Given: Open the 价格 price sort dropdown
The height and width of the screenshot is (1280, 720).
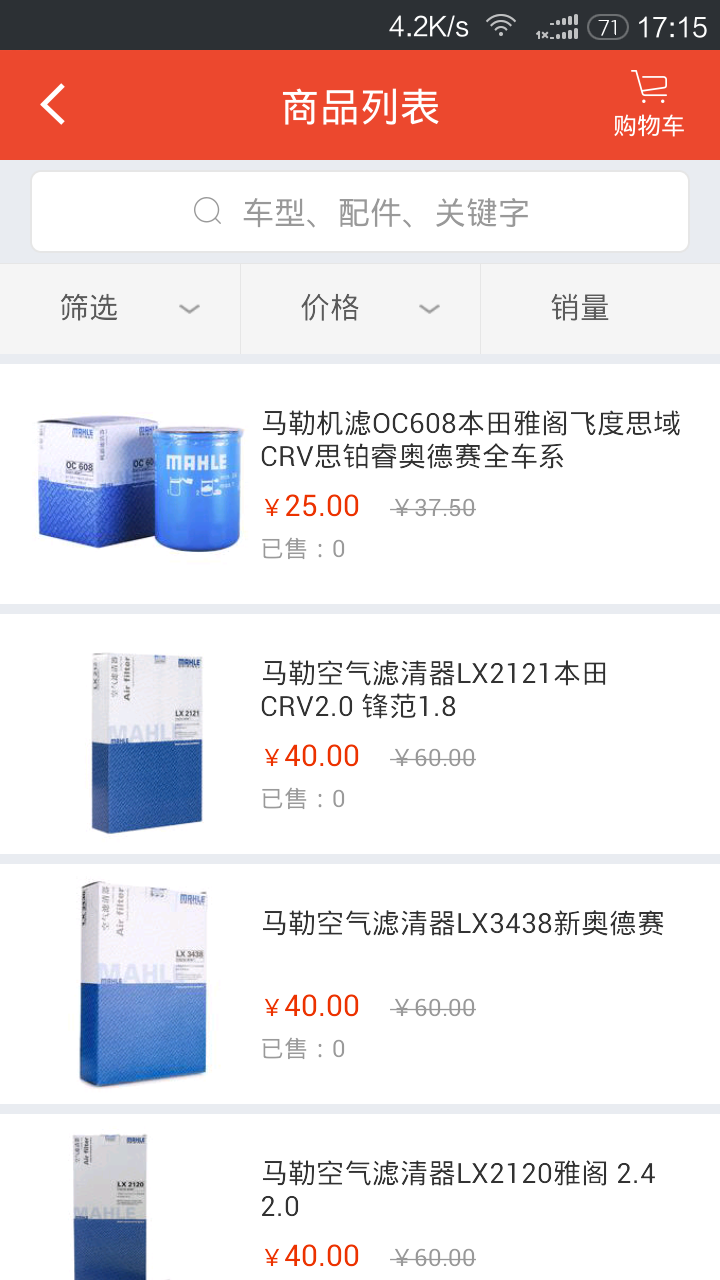Looking at the screenshot, I should (360, 308).
